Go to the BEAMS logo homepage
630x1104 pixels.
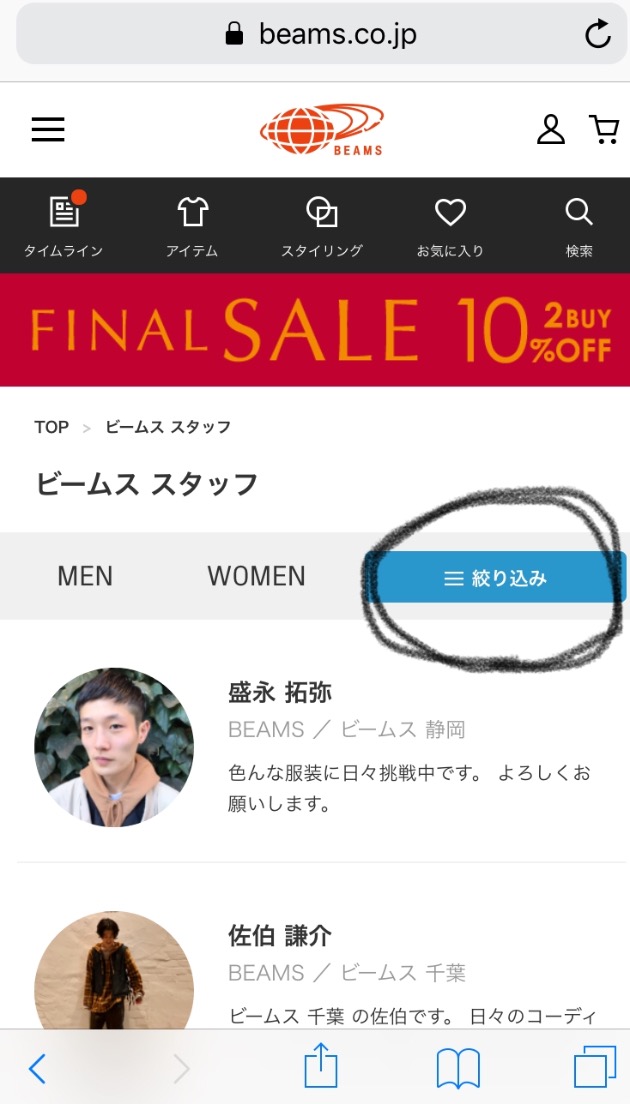click(321, 130)
